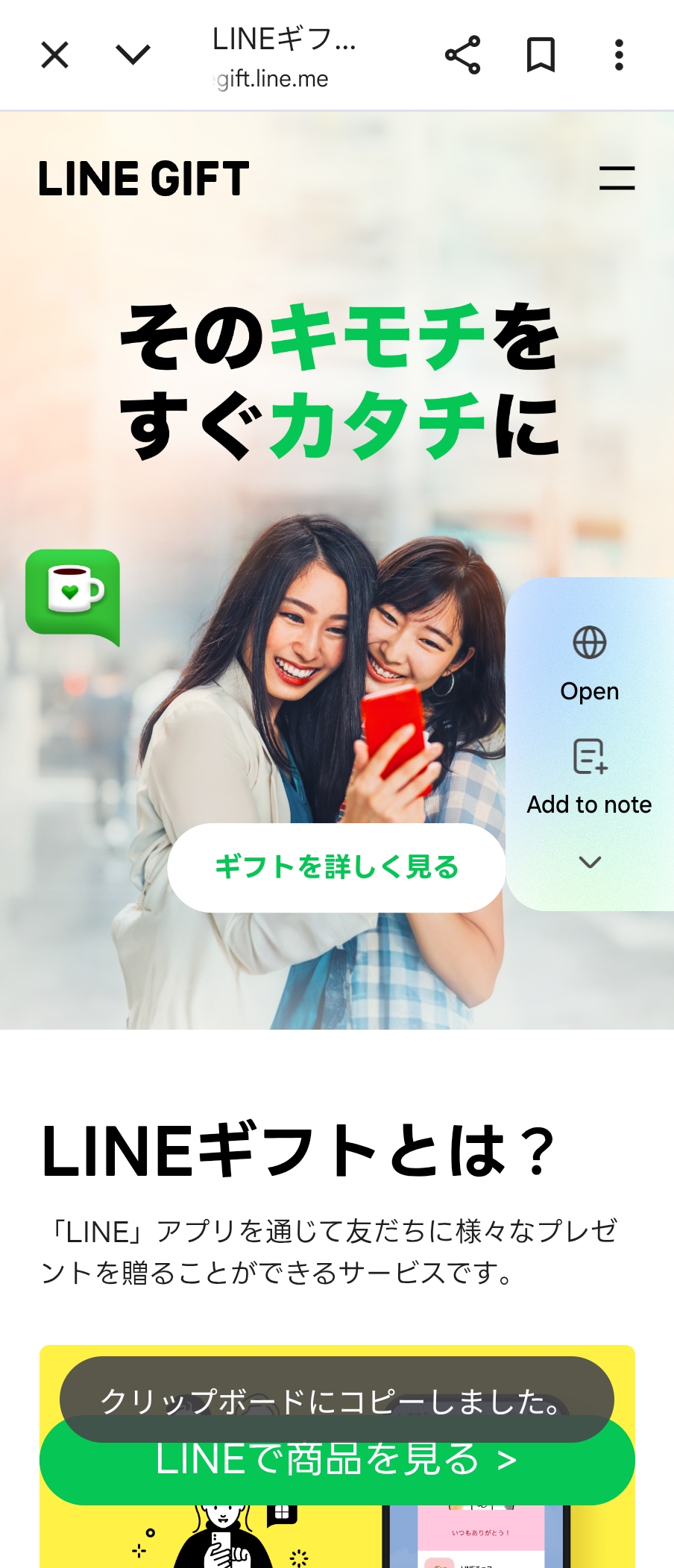Open the browser overflow menu
674x1568 pixels.
click(x=618, y=54)
